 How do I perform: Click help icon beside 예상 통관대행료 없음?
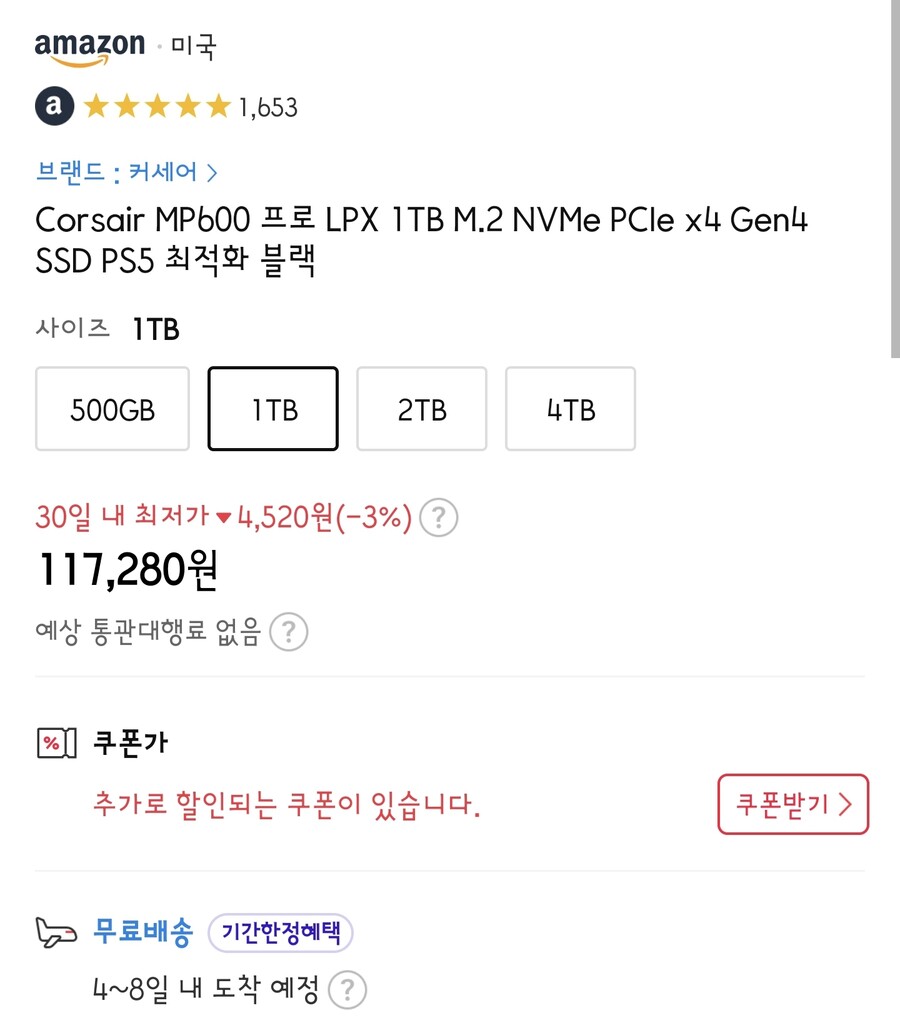click(x=289, y=631)
